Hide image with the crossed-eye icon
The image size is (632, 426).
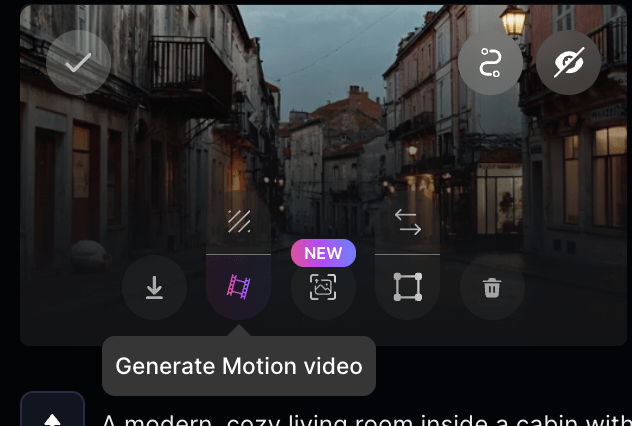pos(568,63)
